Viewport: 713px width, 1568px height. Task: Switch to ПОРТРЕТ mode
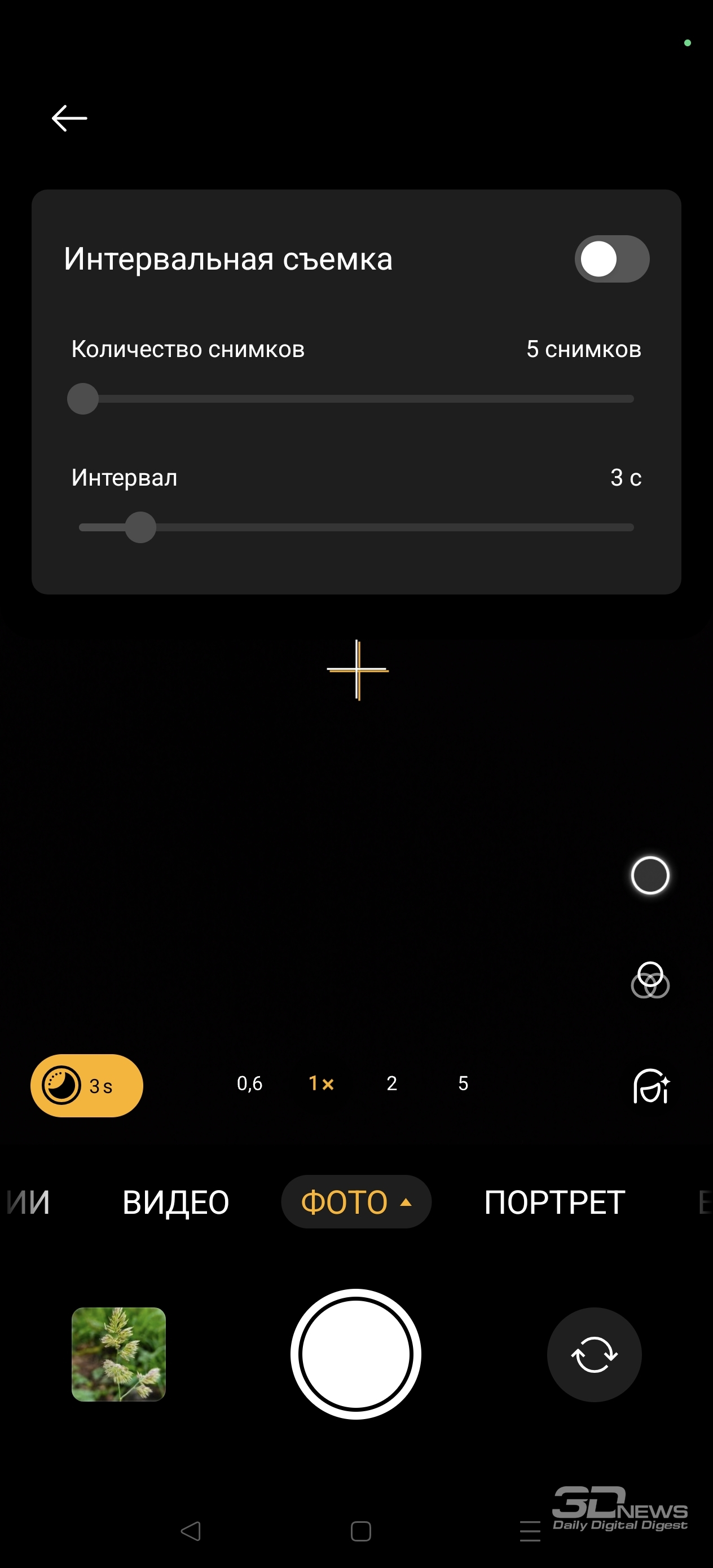pyautogui.click(x=554, y=1203)
